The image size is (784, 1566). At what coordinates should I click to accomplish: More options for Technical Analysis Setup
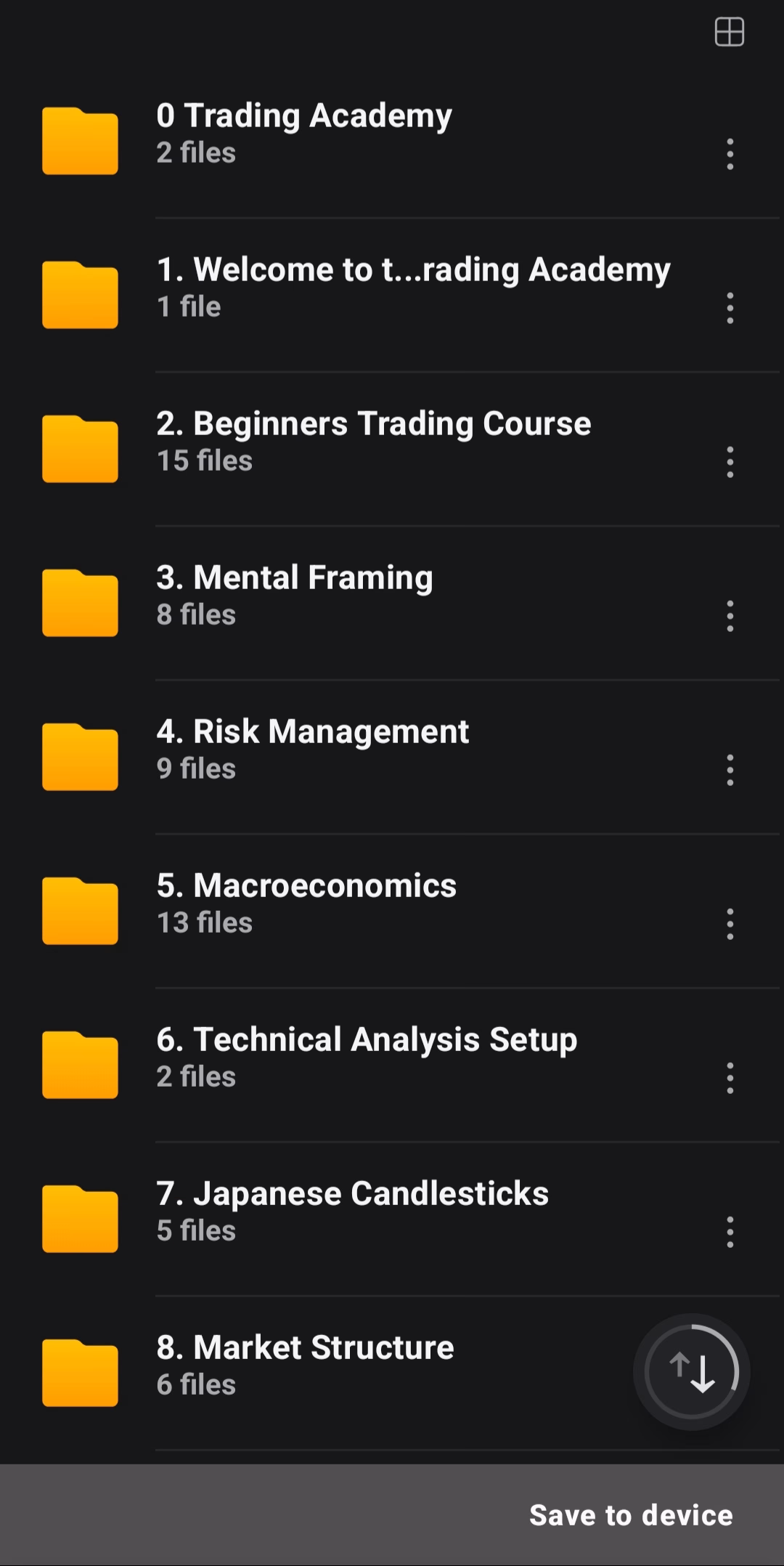(730, 1078)
